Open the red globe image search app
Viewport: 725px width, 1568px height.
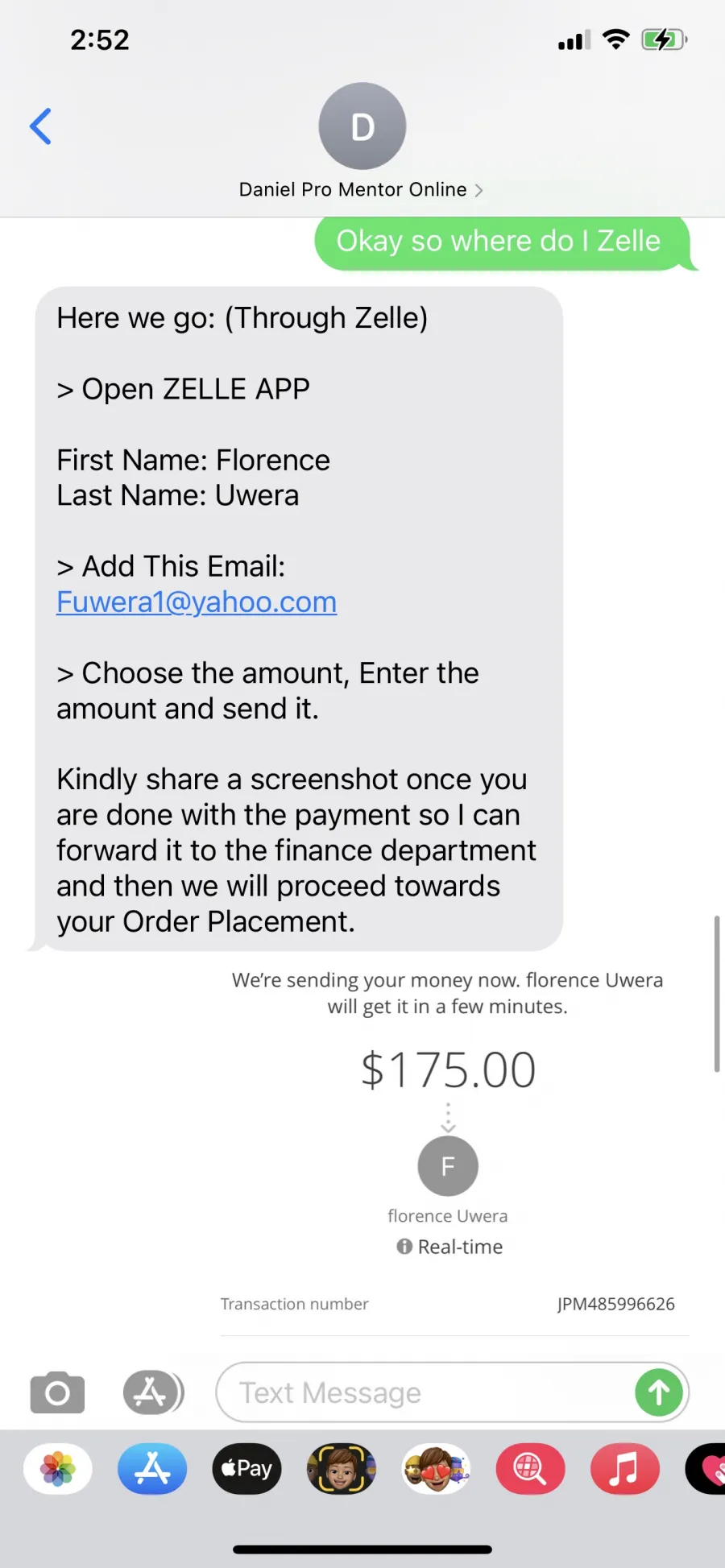tap(530, 1469)
